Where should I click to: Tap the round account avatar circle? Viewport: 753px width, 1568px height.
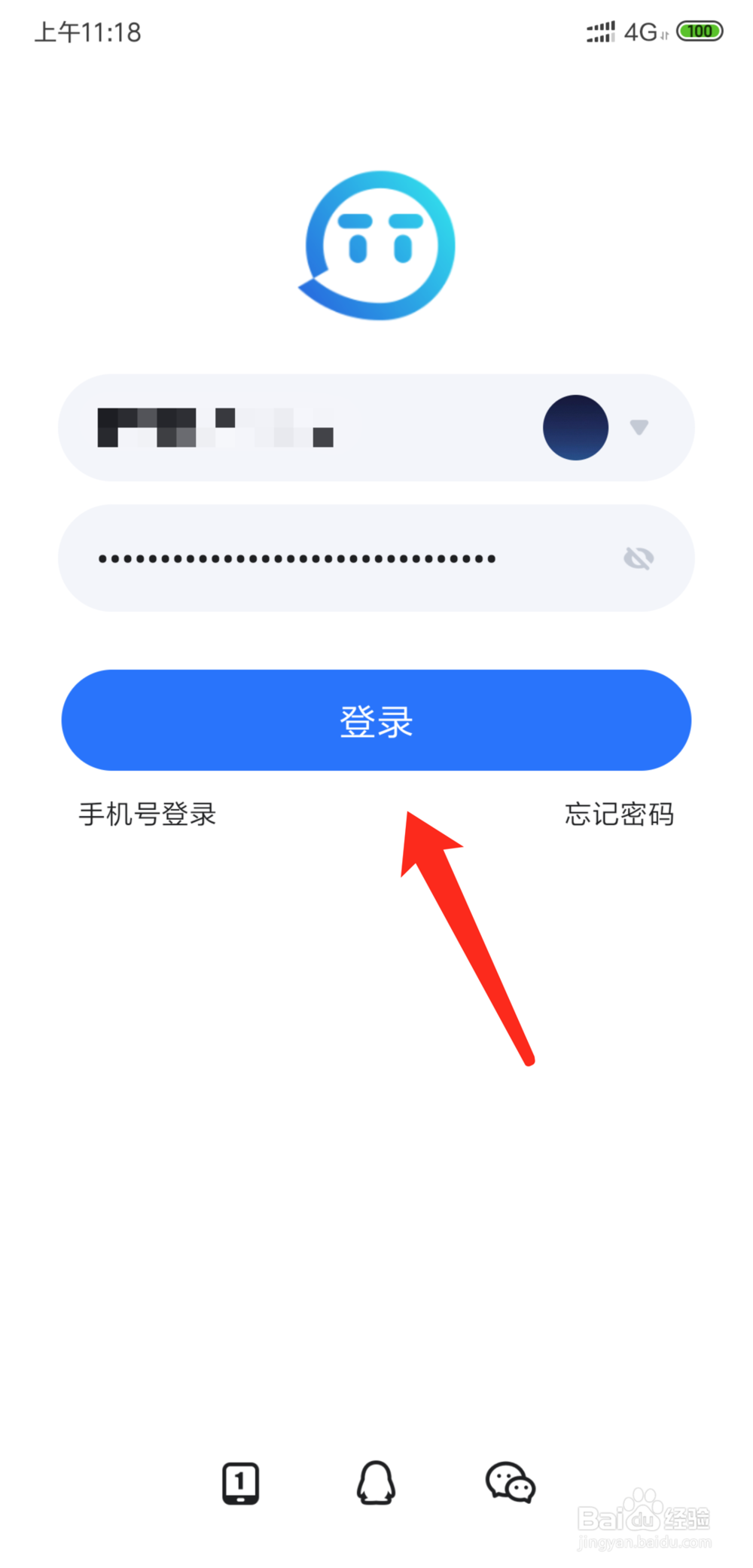tap(576, 427)
